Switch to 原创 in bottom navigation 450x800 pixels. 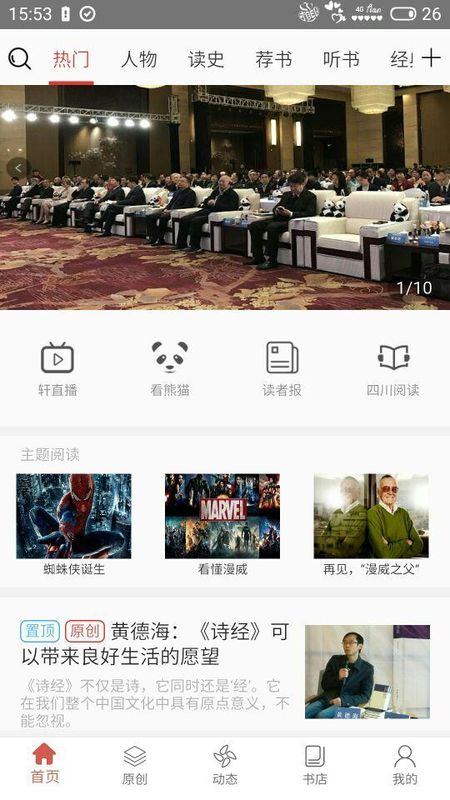click(135, 765)
